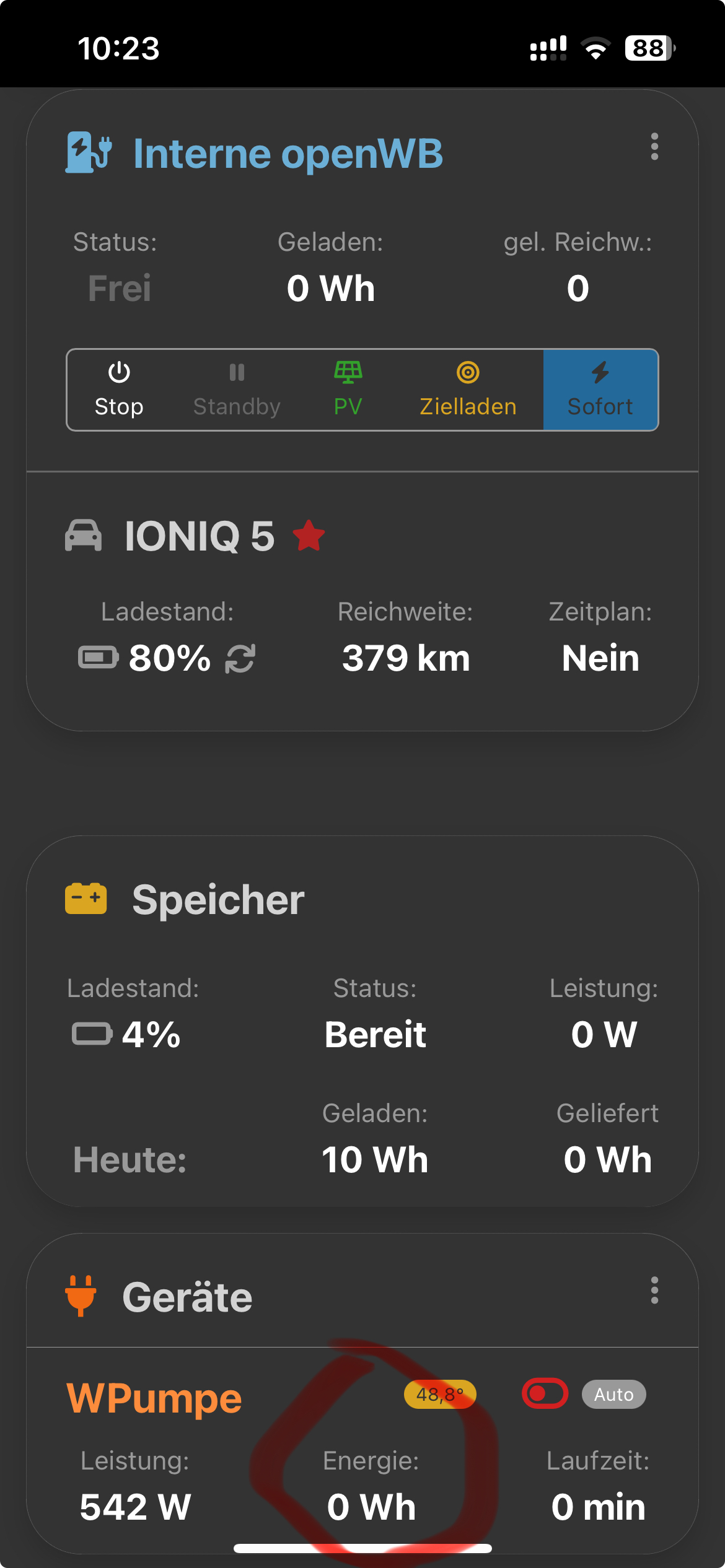Open the Geräte overflow menu
The height and width of the screenshot is (1568, 725).
pos(654,1291)
